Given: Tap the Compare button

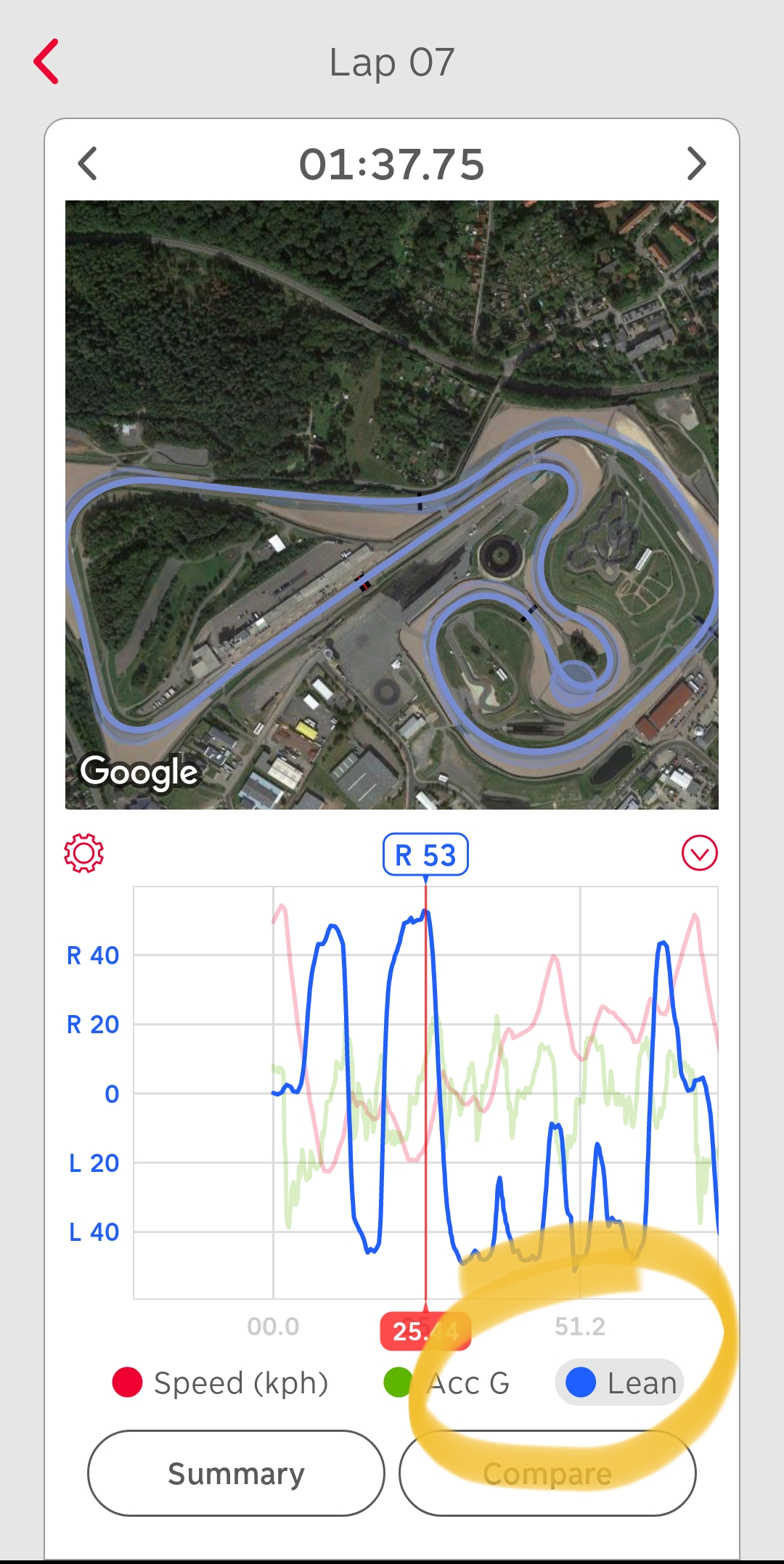Looking at the screenshot, I should pyautogui.click(x=547, y=1474).
